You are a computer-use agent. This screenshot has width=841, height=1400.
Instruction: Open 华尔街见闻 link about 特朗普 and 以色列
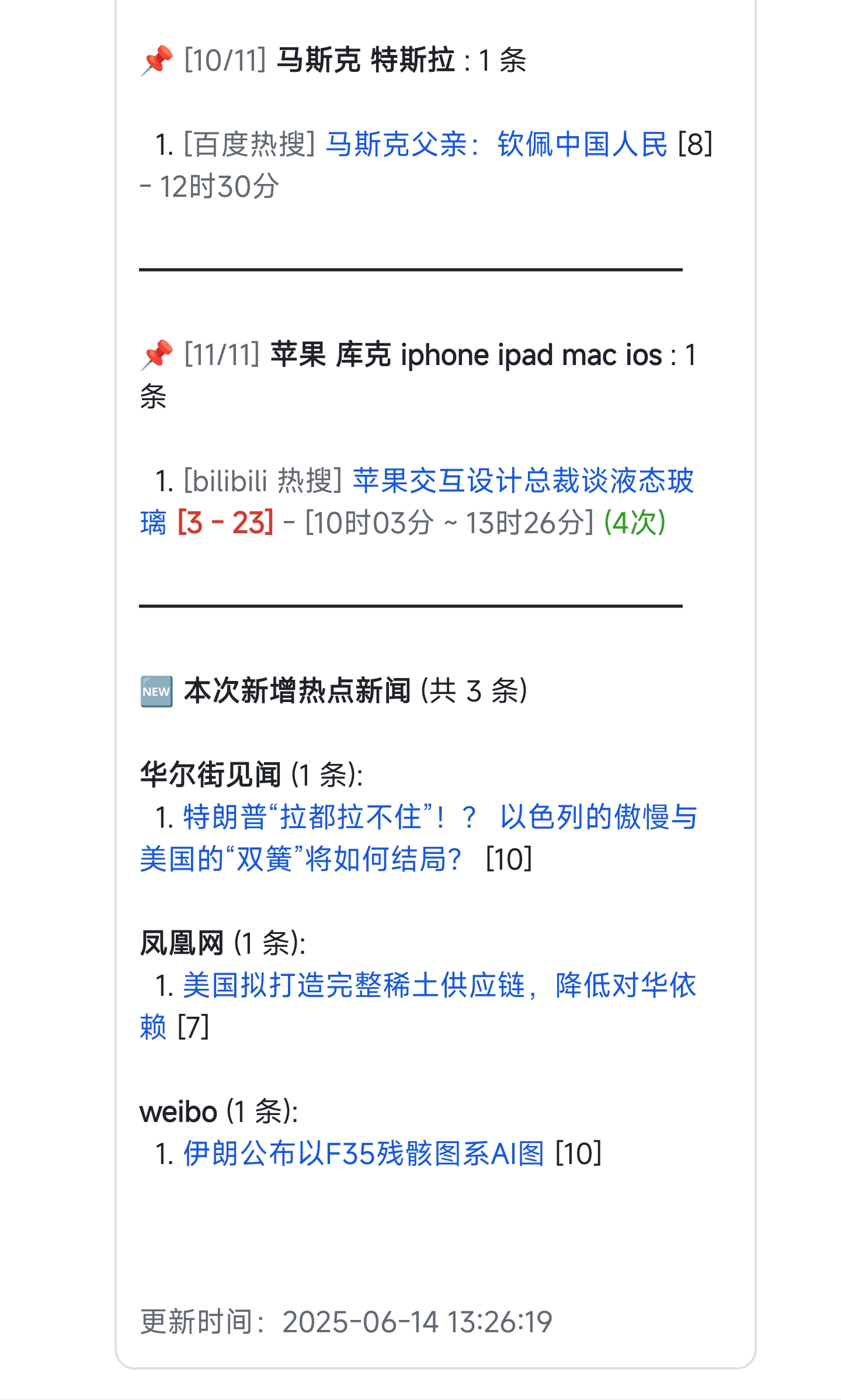coord(439,817)
